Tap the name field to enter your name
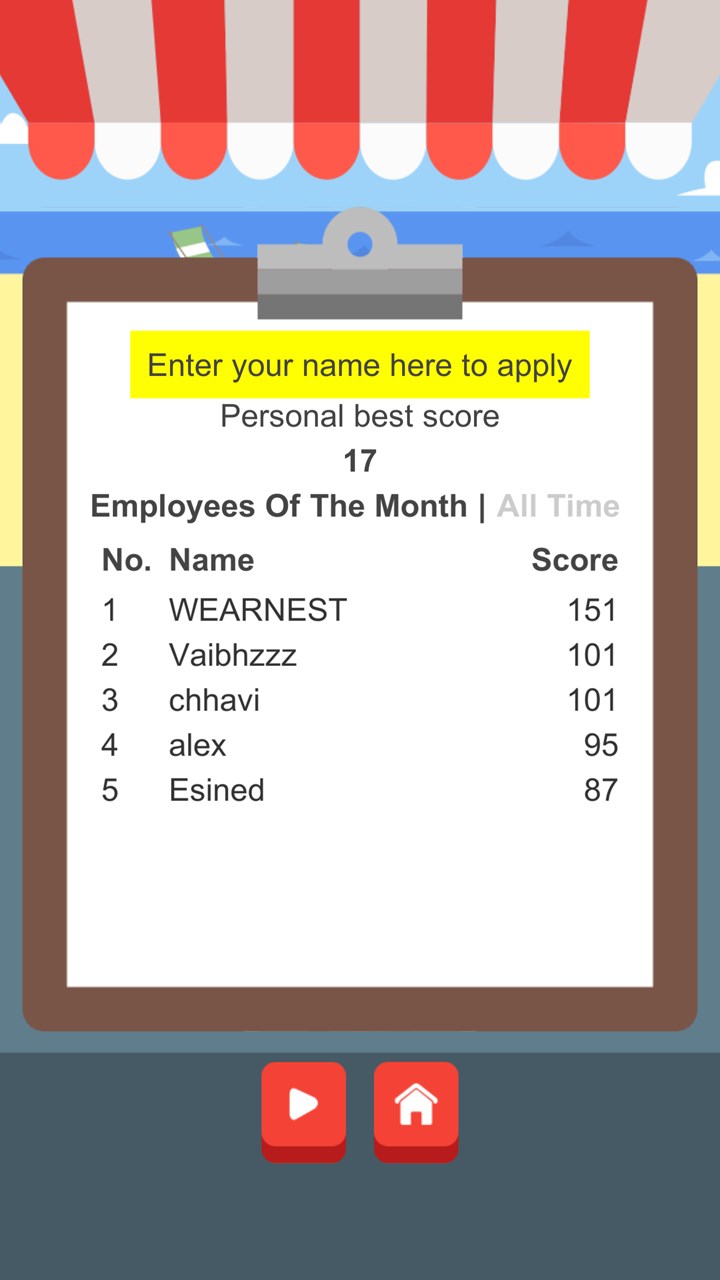The image size is (720, 1280). pos(359,365)
